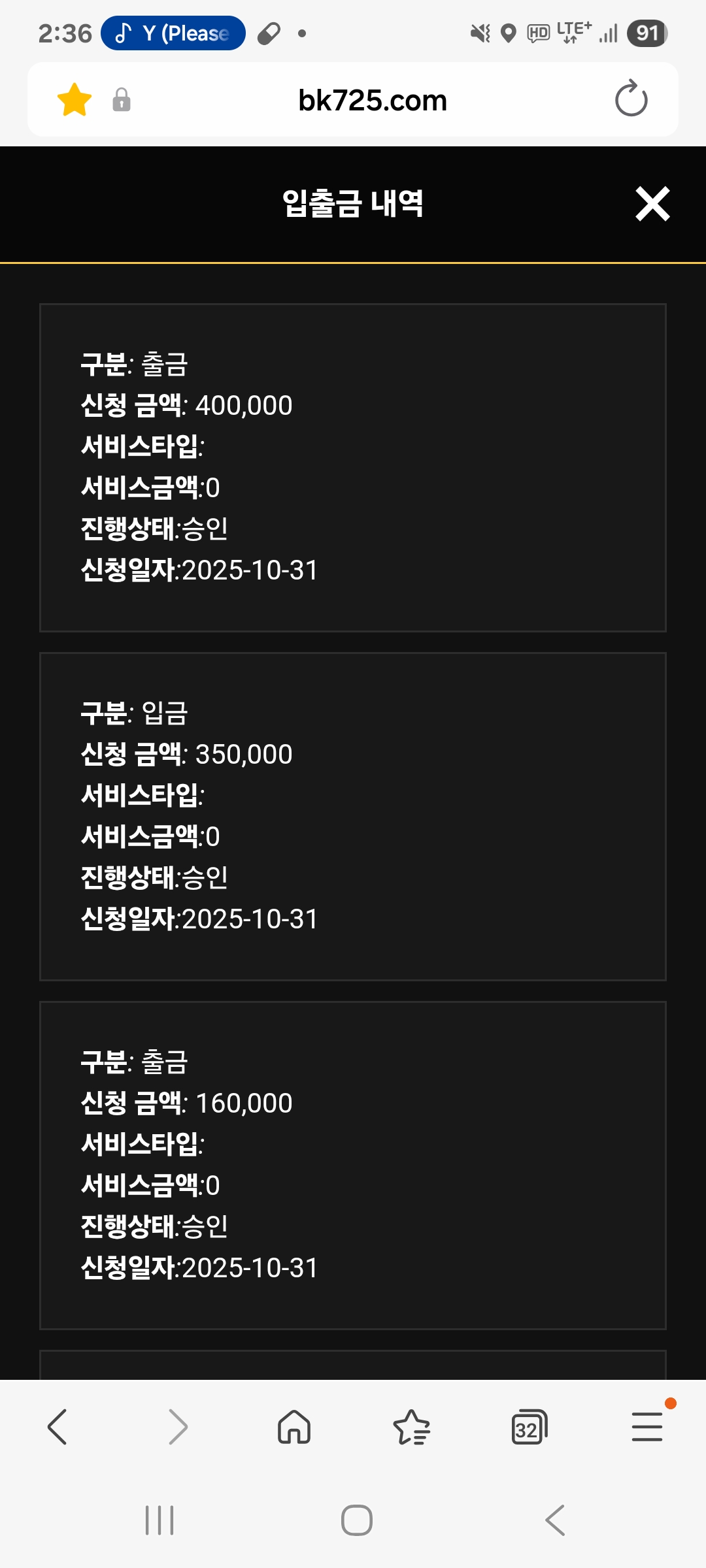Close the 입출금 내역 panel
Screen dimensions: 706x1568
(652, 204)
